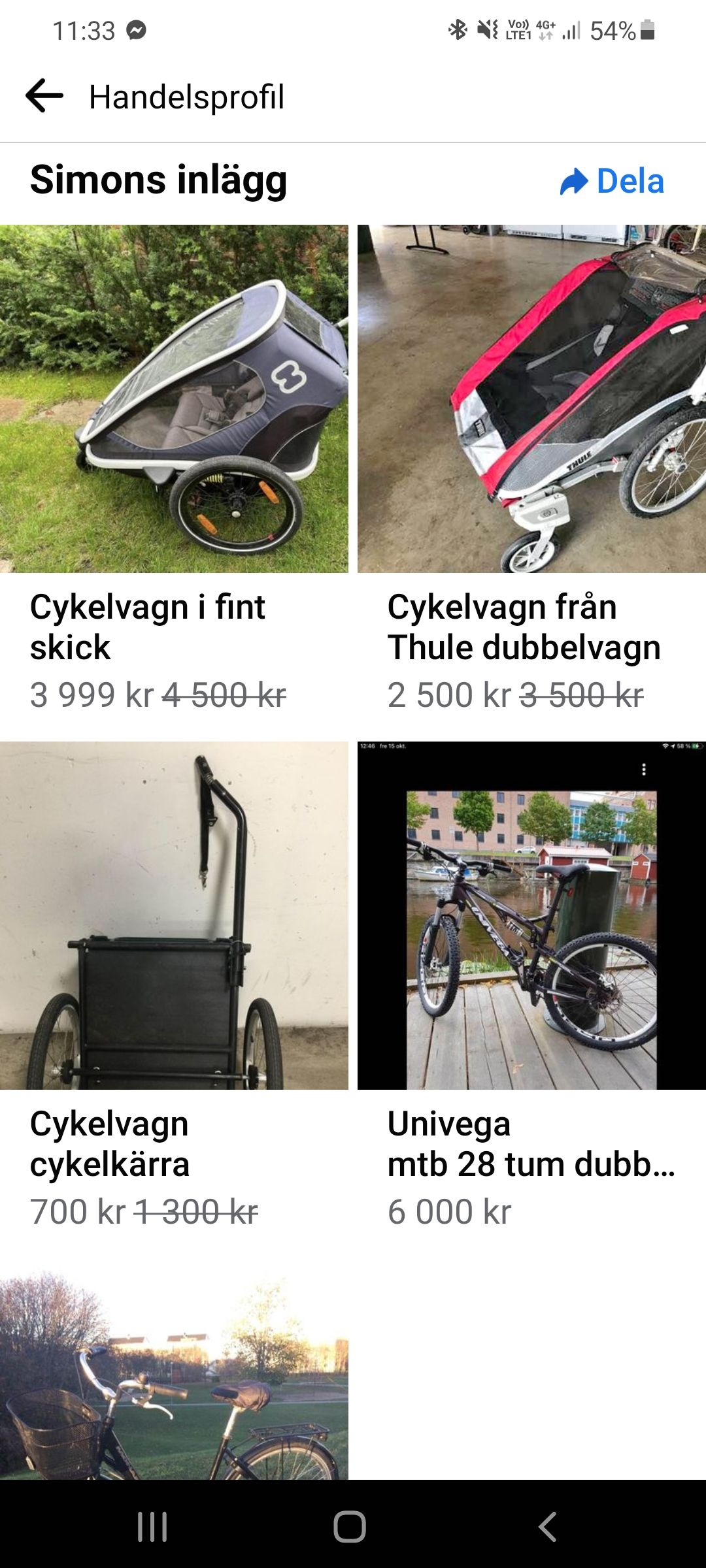Tap the system home button
Viewport: 706px width, 1568px height.
point(350,1527)
